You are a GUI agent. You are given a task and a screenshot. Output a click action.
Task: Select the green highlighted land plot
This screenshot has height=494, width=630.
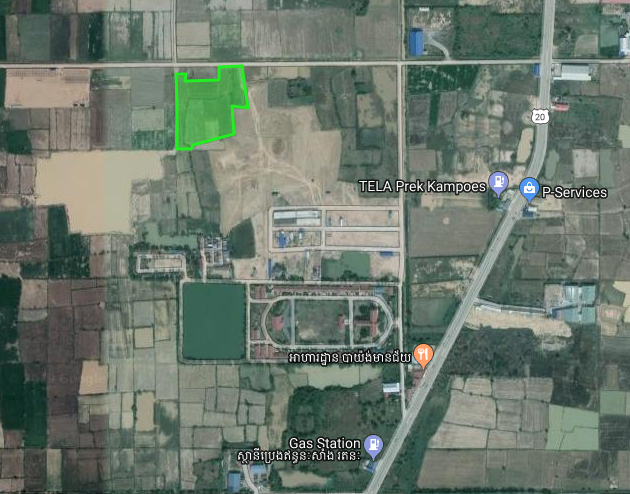coord(209,107)
